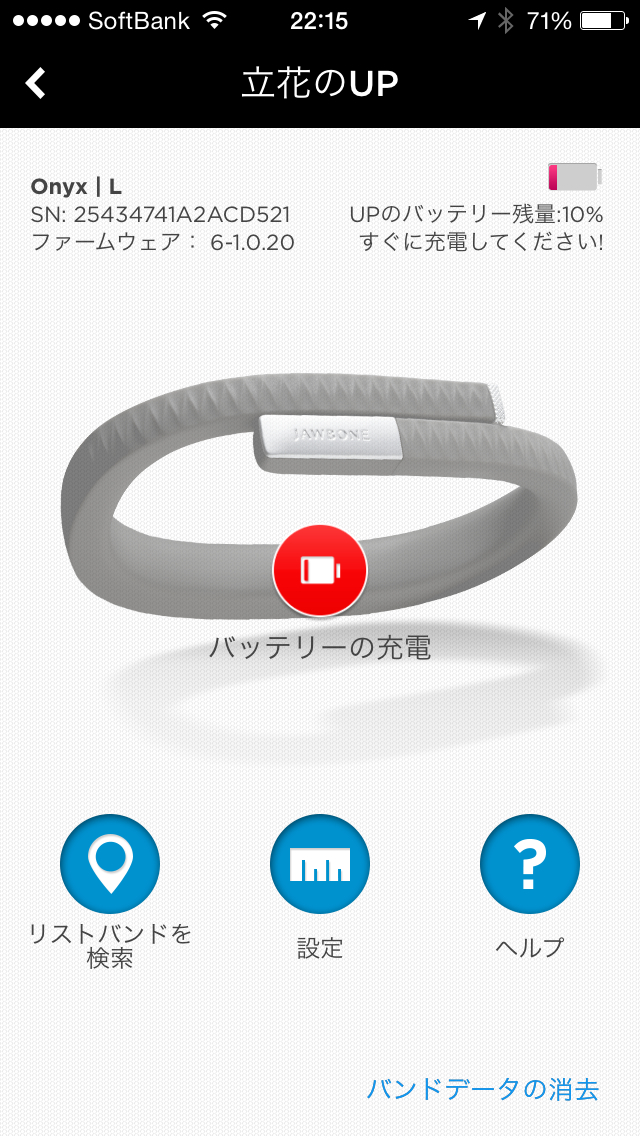The width and height of the screenshot is (640, 1136).
Task: Go back using the top-left arrow
Action: [36, 83]
